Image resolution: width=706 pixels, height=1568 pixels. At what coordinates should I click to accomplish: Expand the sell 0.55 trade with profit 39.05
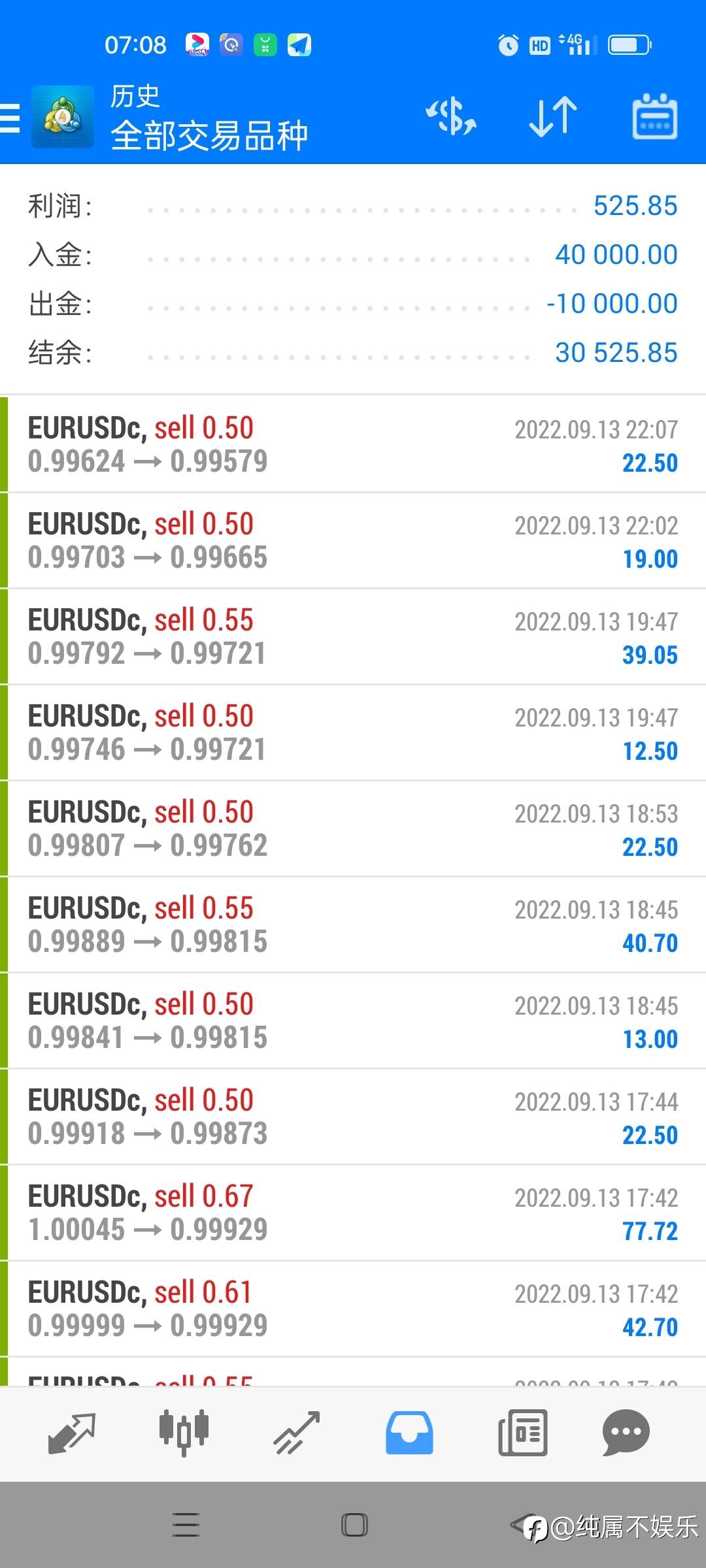(353, 637)
